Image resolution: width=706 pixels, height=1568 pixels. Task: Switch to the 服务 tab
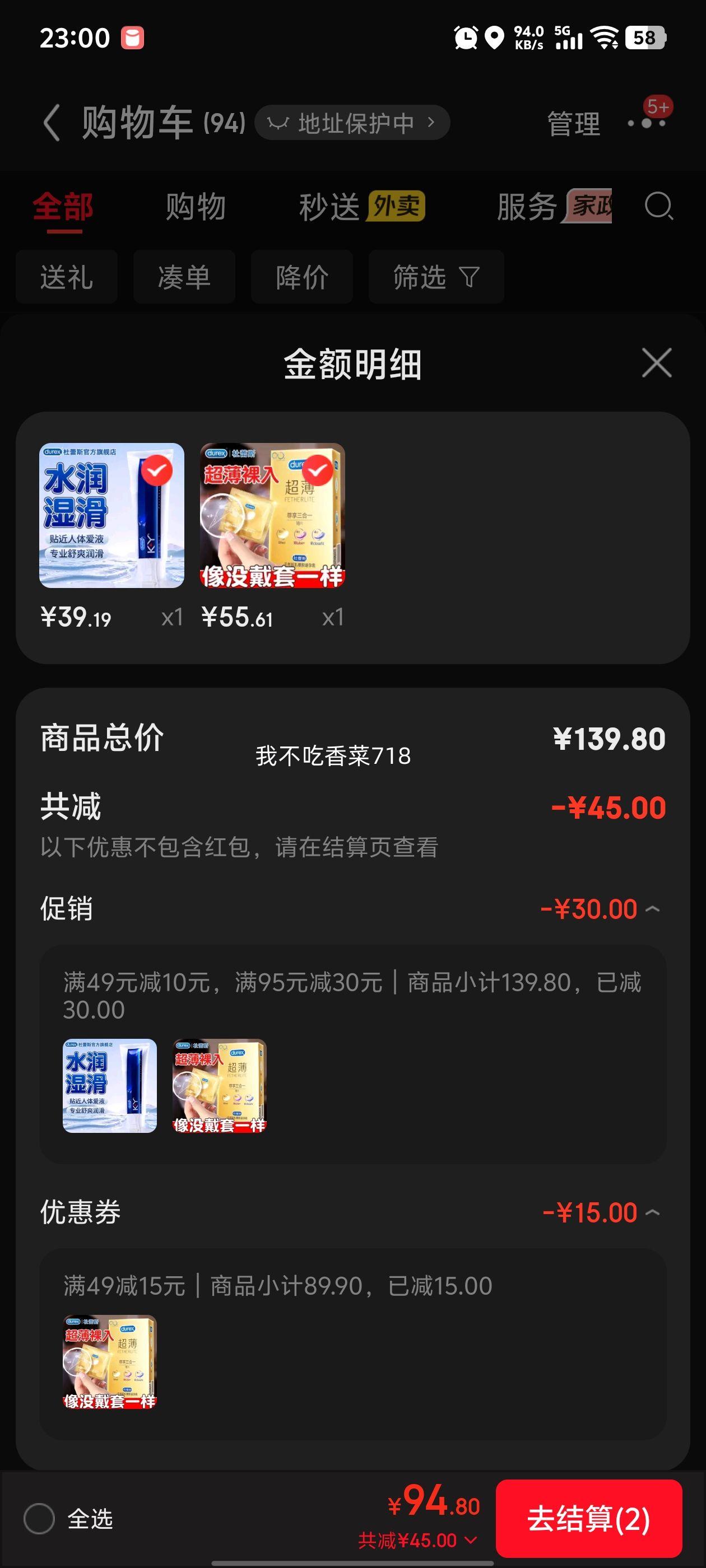(526, 206)
